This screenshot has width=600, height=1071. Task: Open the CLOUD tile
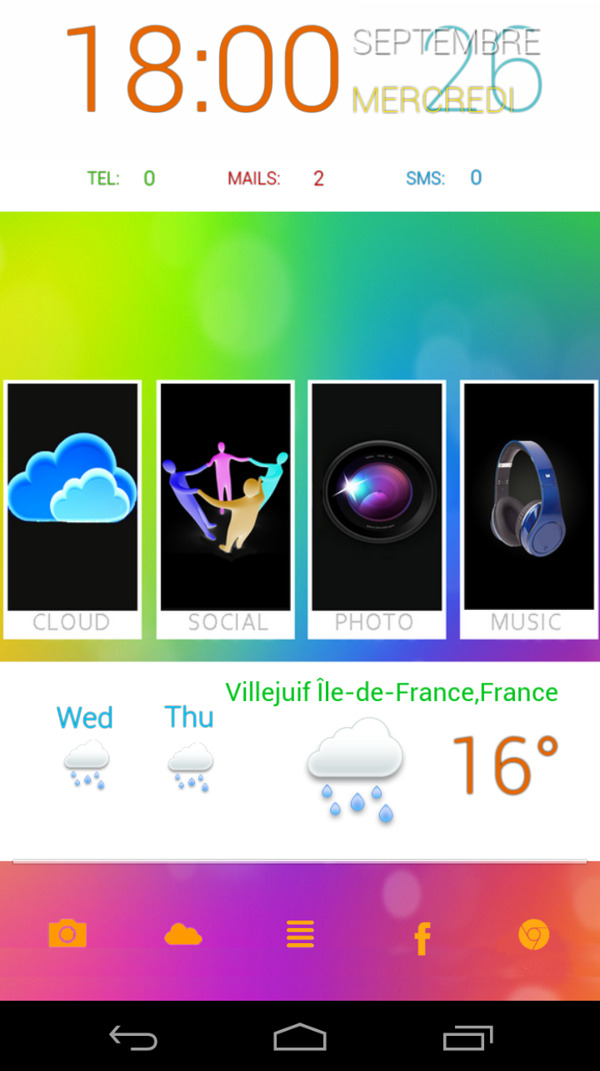click(x=72, y=508)
